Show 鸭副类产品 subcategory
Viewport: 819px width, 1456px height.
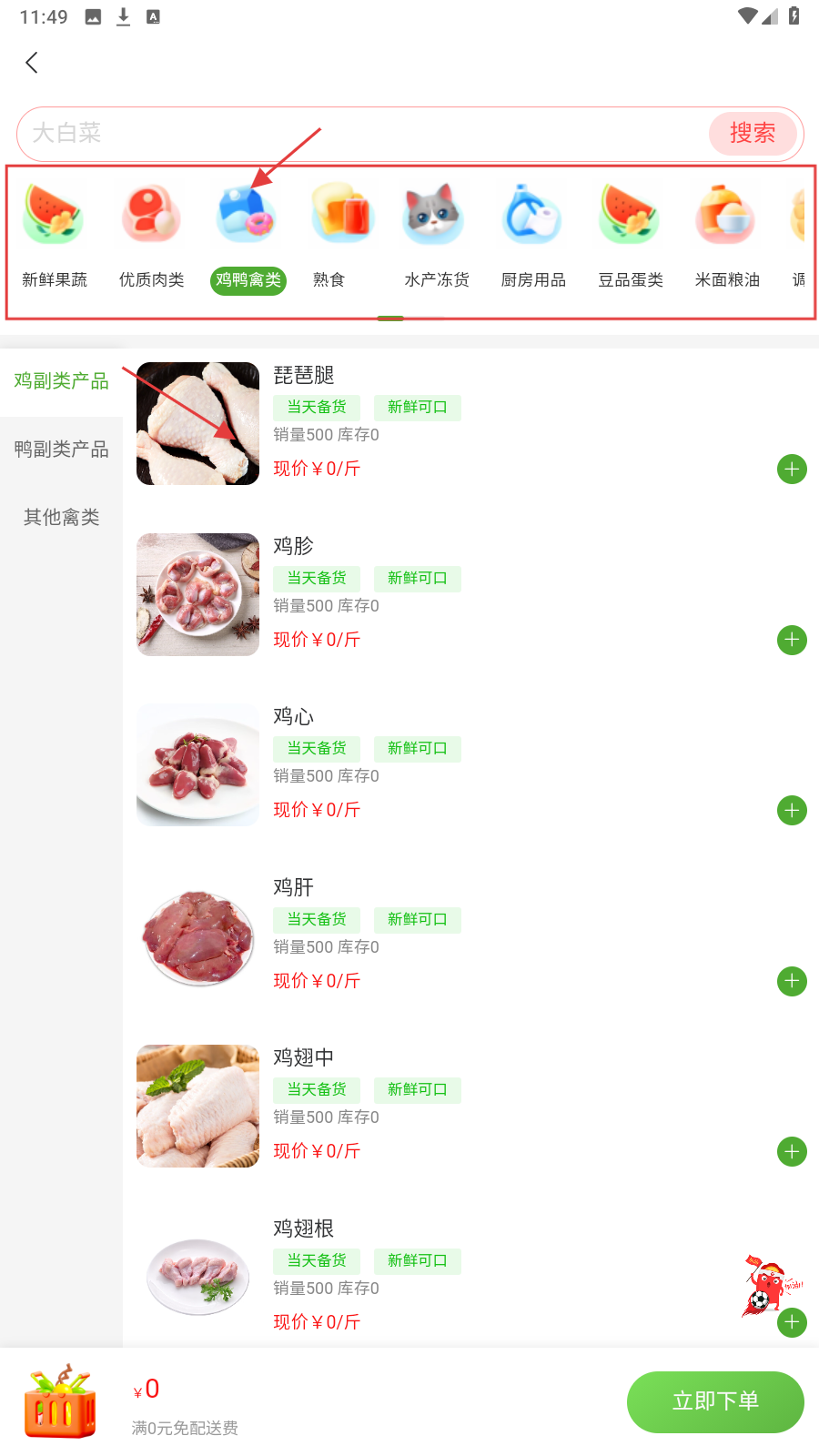coord(61,450)
